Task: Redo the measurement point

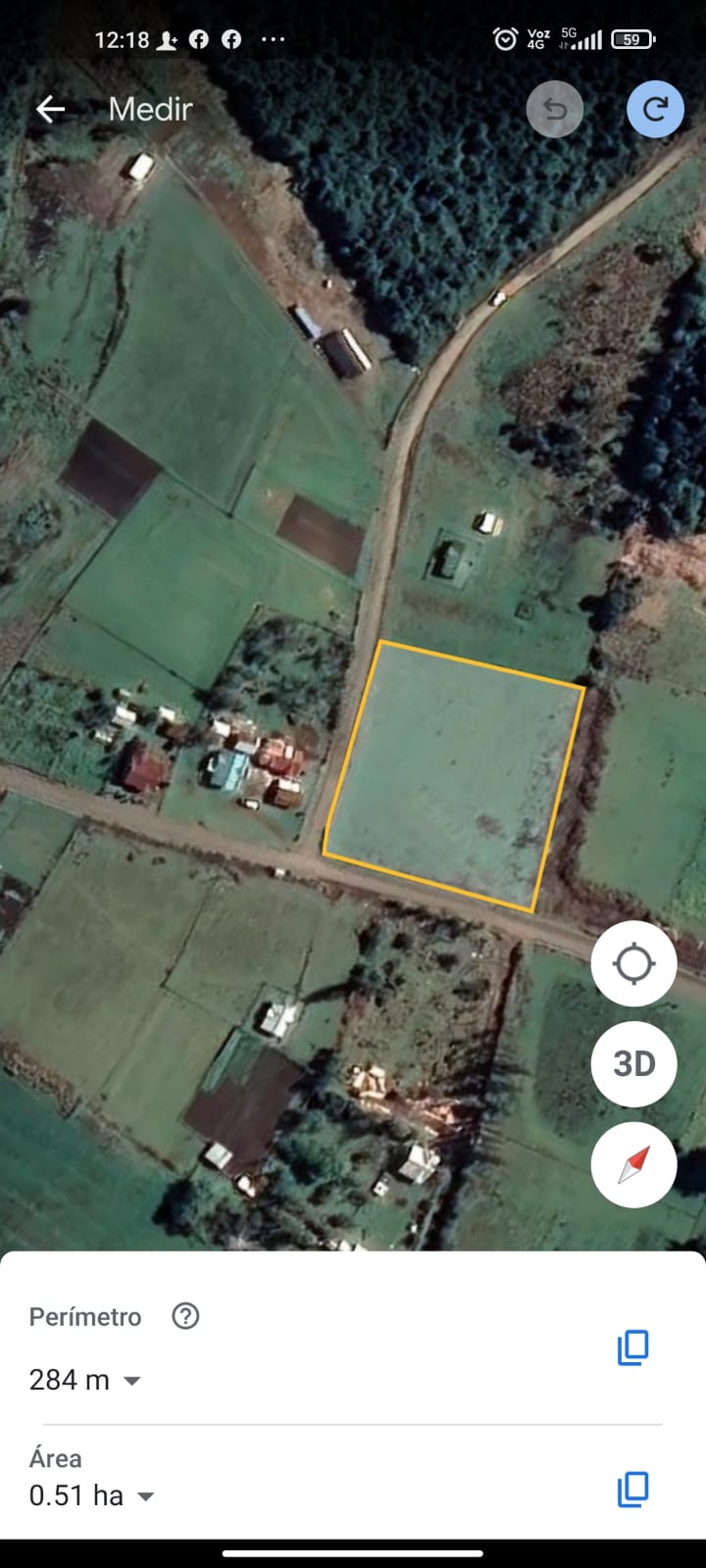Action: 655,109
